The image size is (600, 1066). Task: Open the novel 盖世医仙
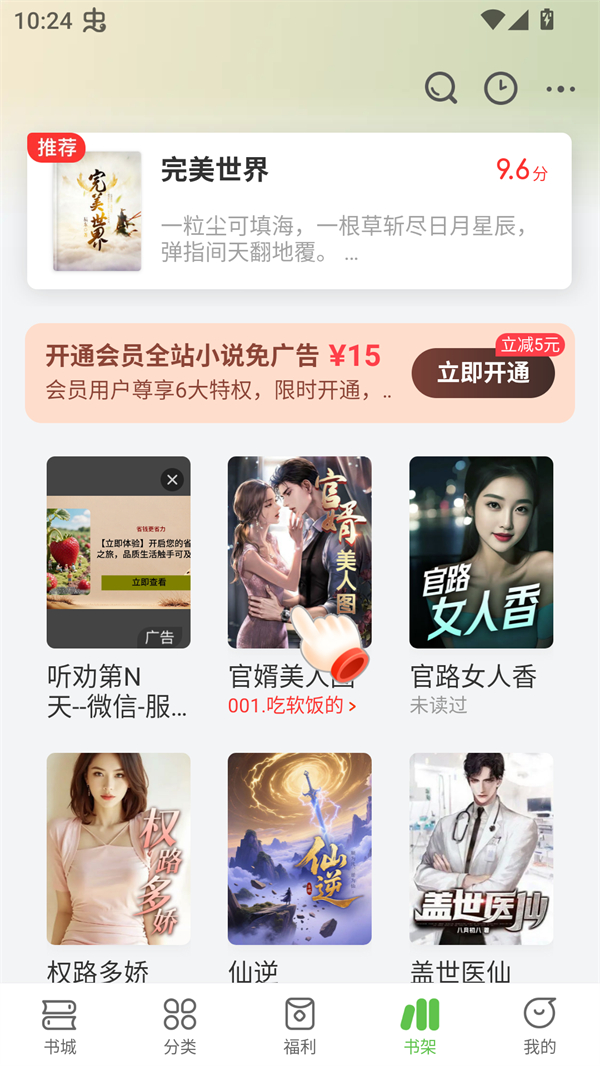pyautogui.click(x=481, y=848)
